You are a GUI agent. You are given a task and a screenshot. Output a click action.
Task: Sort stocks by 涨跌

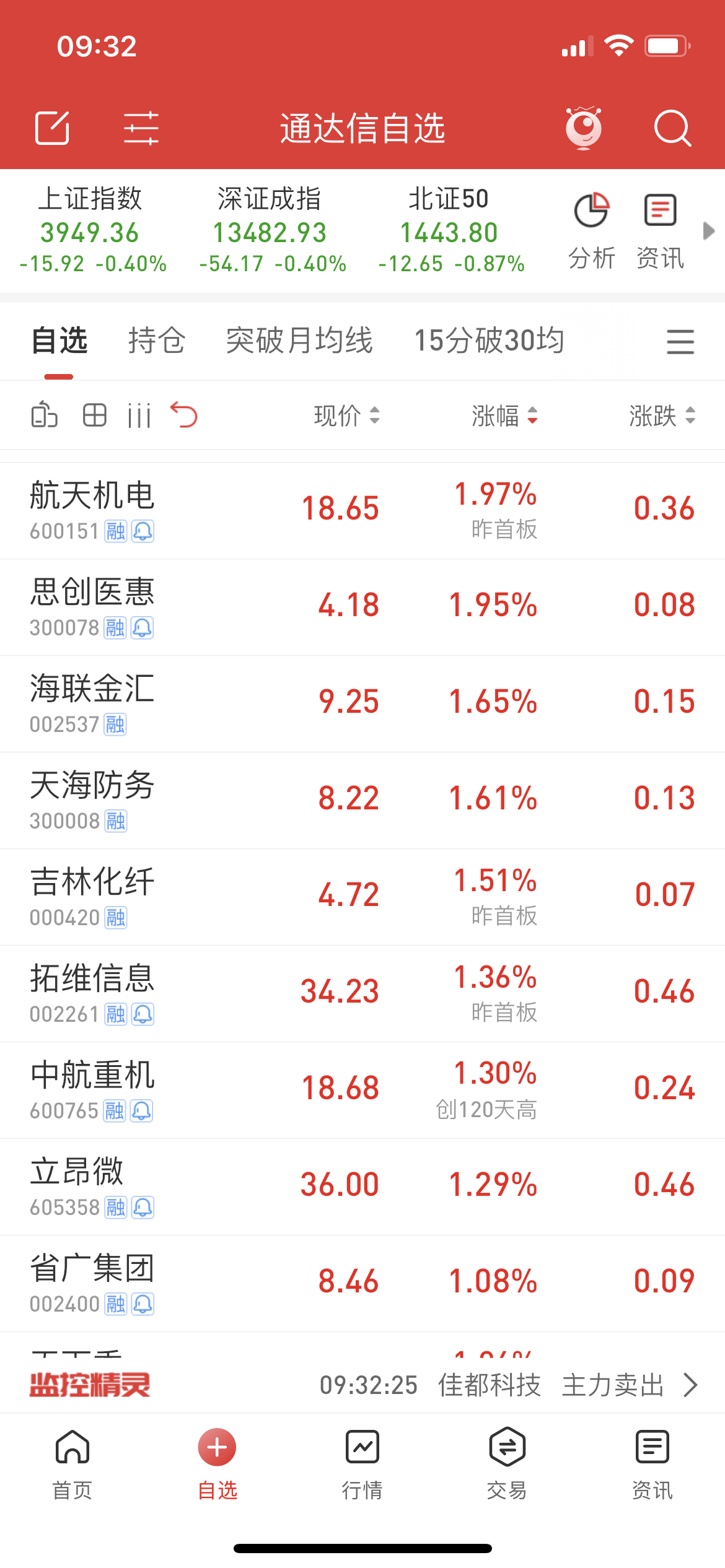662,416
